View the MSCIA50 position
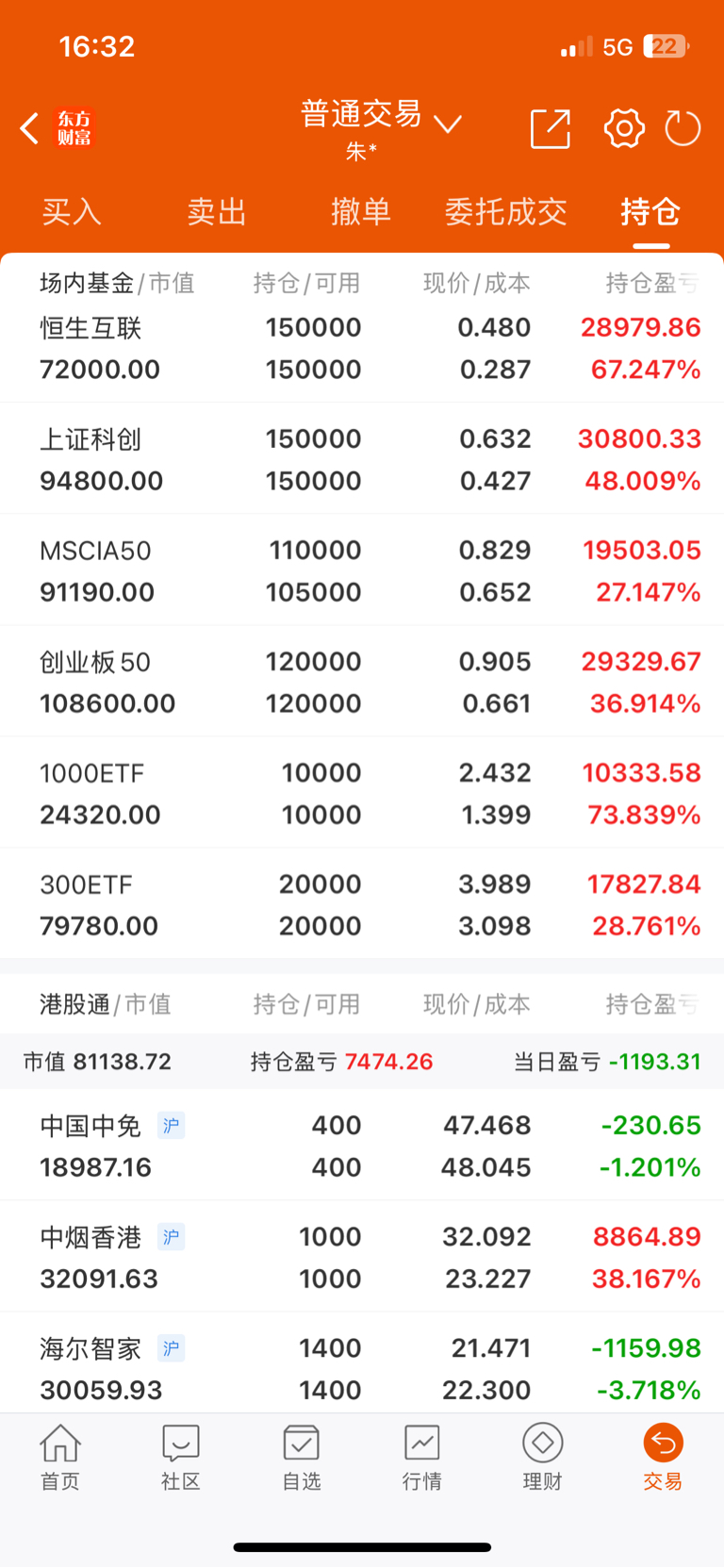The width and height of the screenshot is (724, 1568). pos(362,570)
